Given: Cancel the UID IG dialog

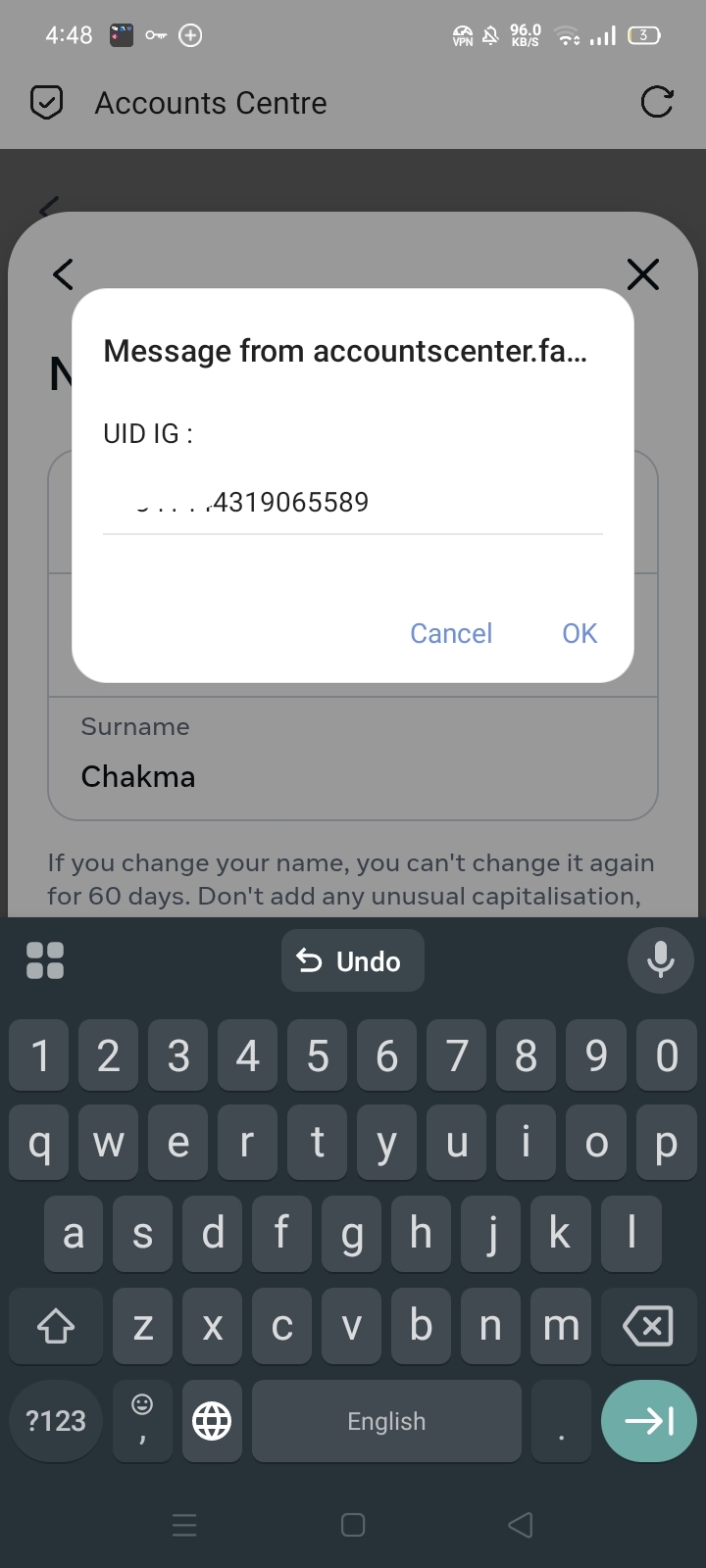Looking at the screenshot, I should pos(451,633).
